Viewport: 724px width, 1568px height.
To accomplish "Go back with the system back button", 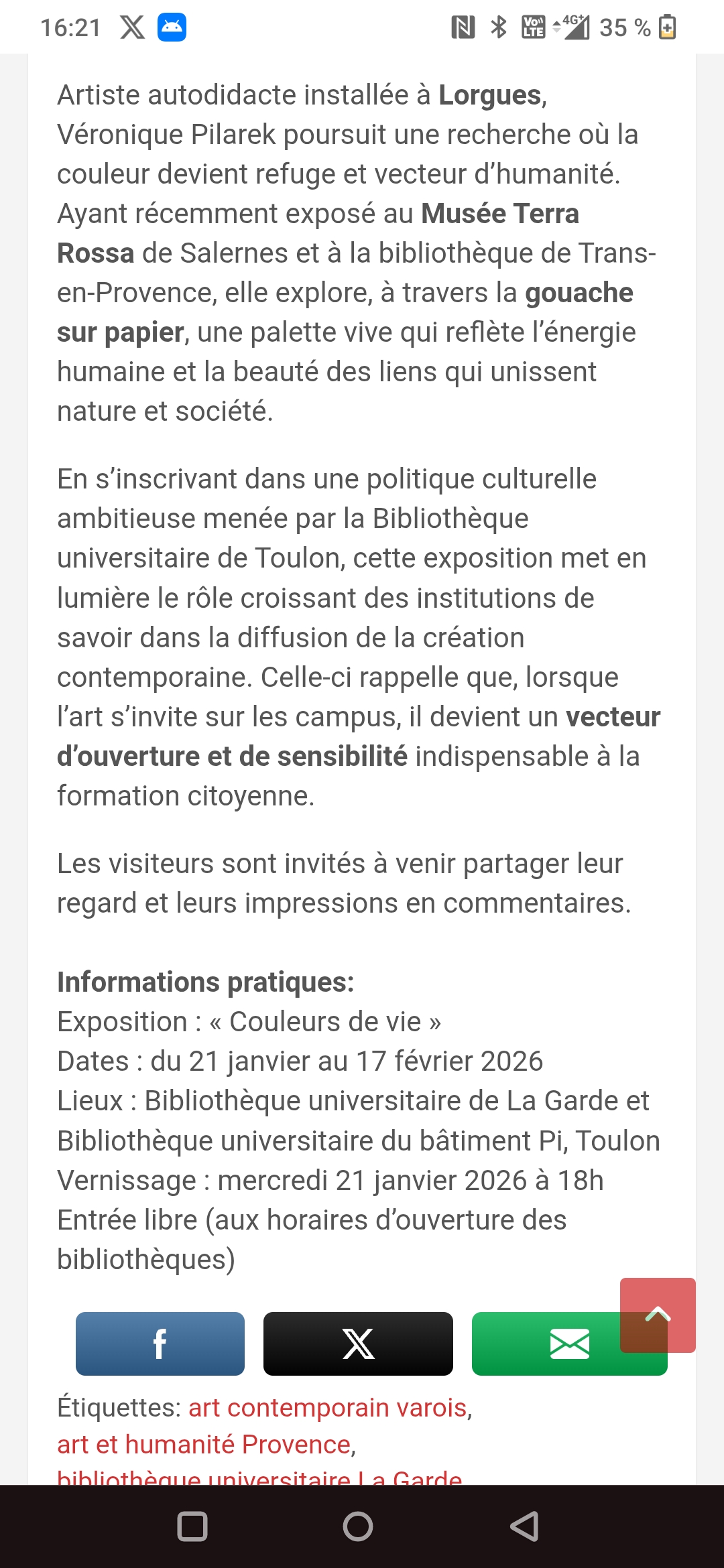I will 525,1527.
